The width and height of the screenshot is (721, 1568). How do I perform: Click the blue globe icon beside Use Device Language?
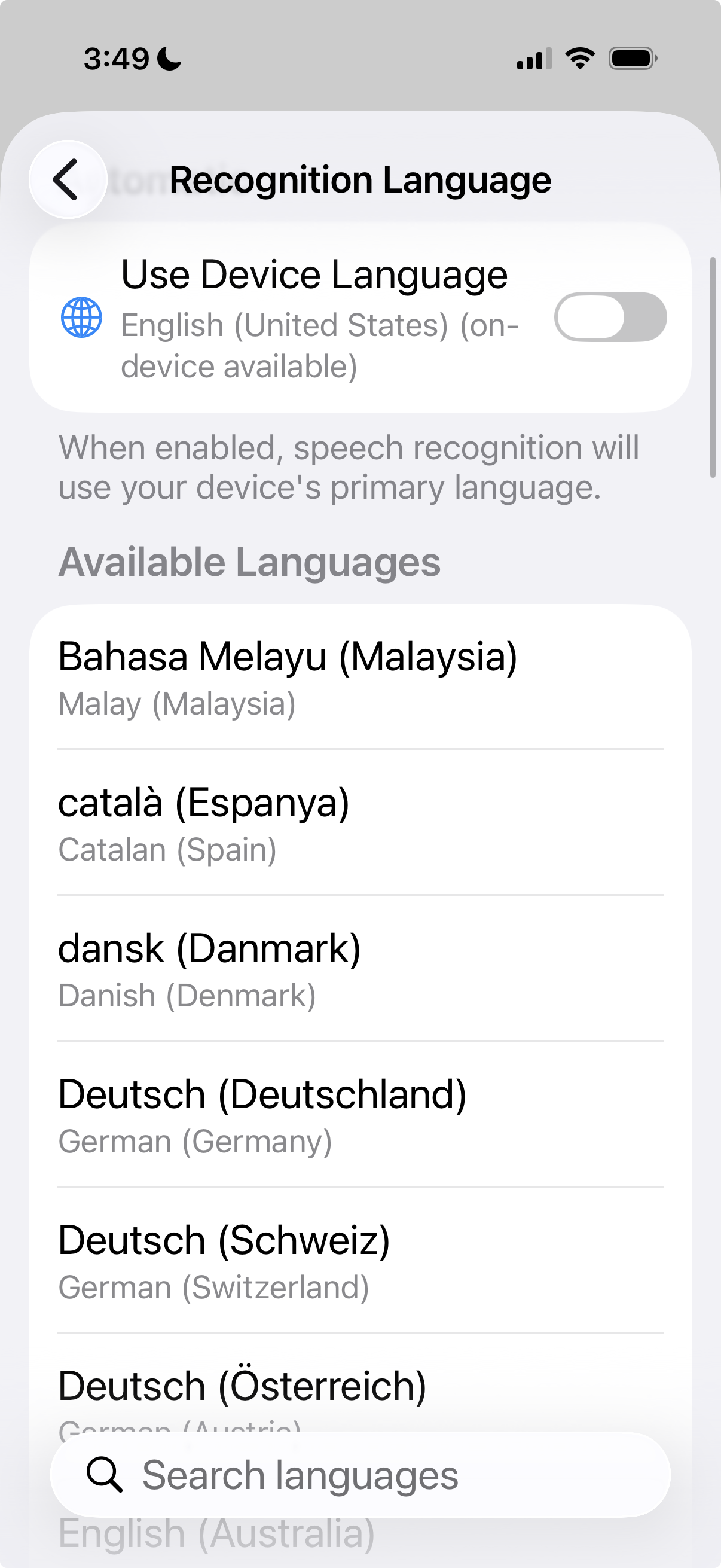pyautogui.click(x=81, y=316)
